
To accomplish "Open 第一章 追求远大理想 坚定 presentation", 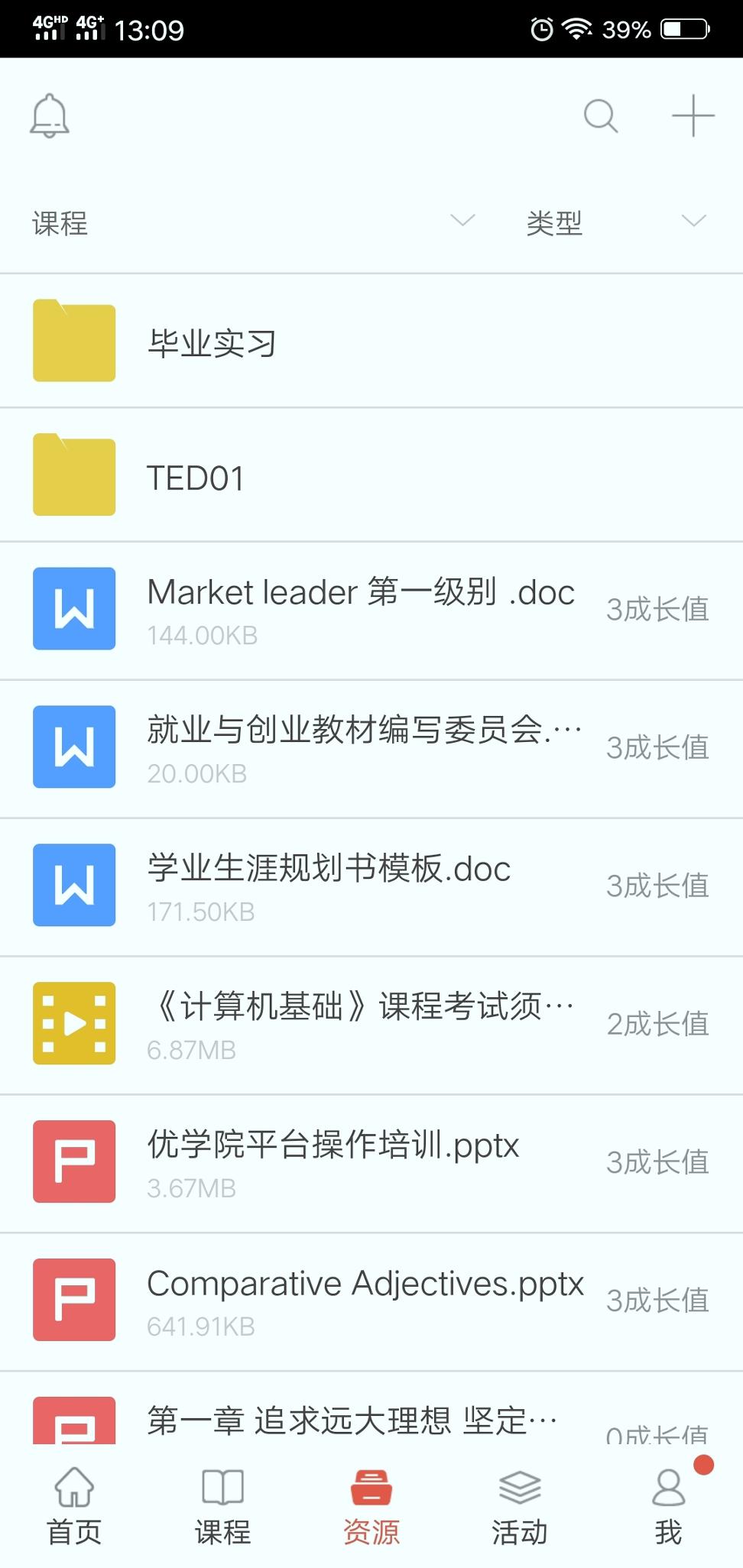I will [x=352, y=1421].
